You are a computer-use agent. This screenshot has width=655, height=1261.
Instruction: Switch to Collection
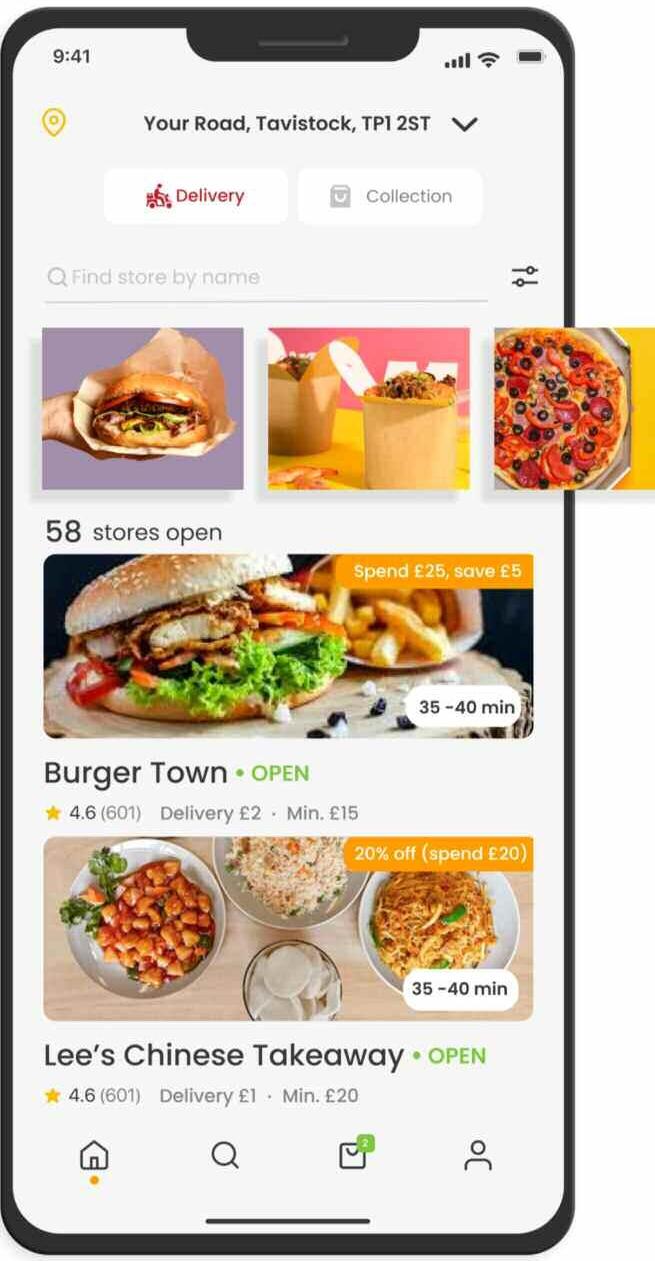coord(390,196)
